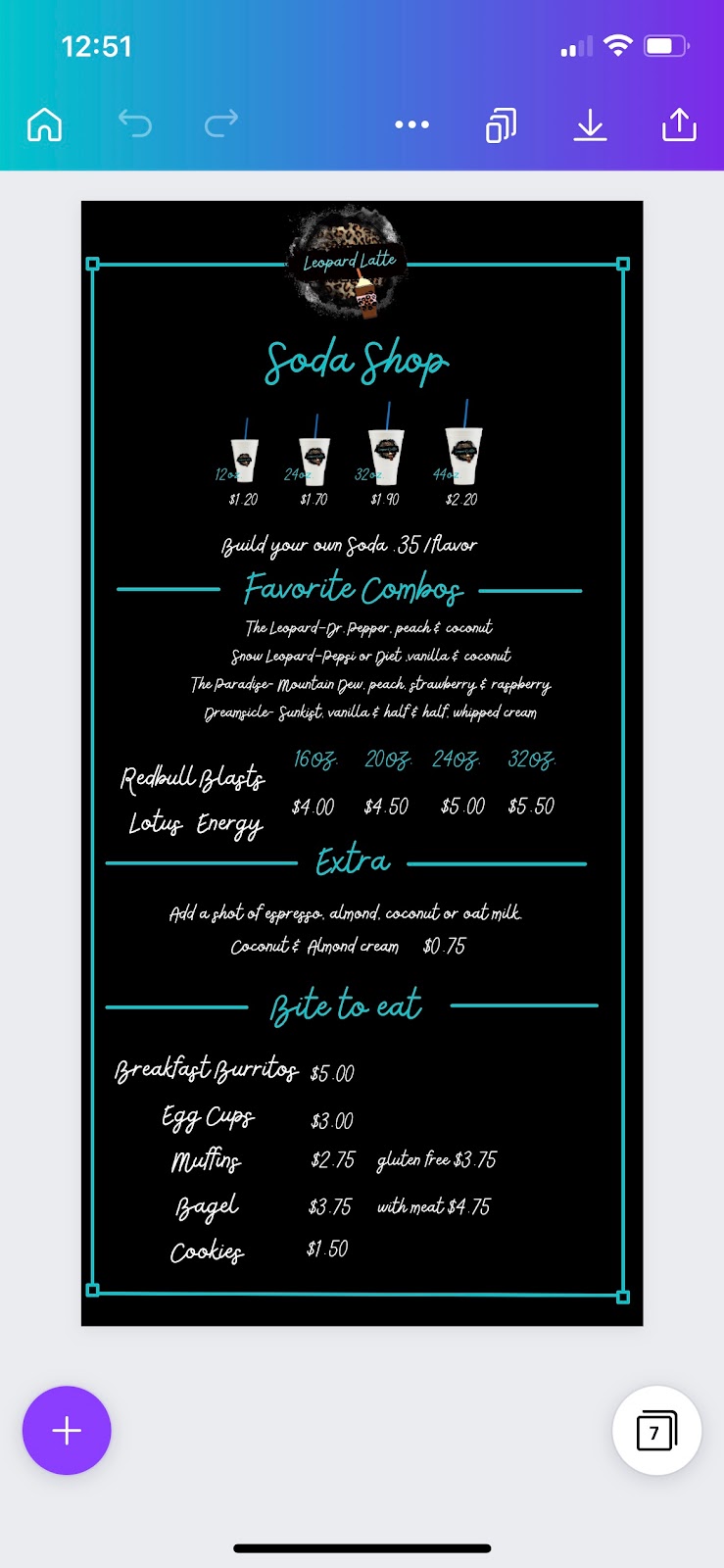724x1568 pixels.
Task: Open the overlapping pages icon in toolbar
Action: 501,125
